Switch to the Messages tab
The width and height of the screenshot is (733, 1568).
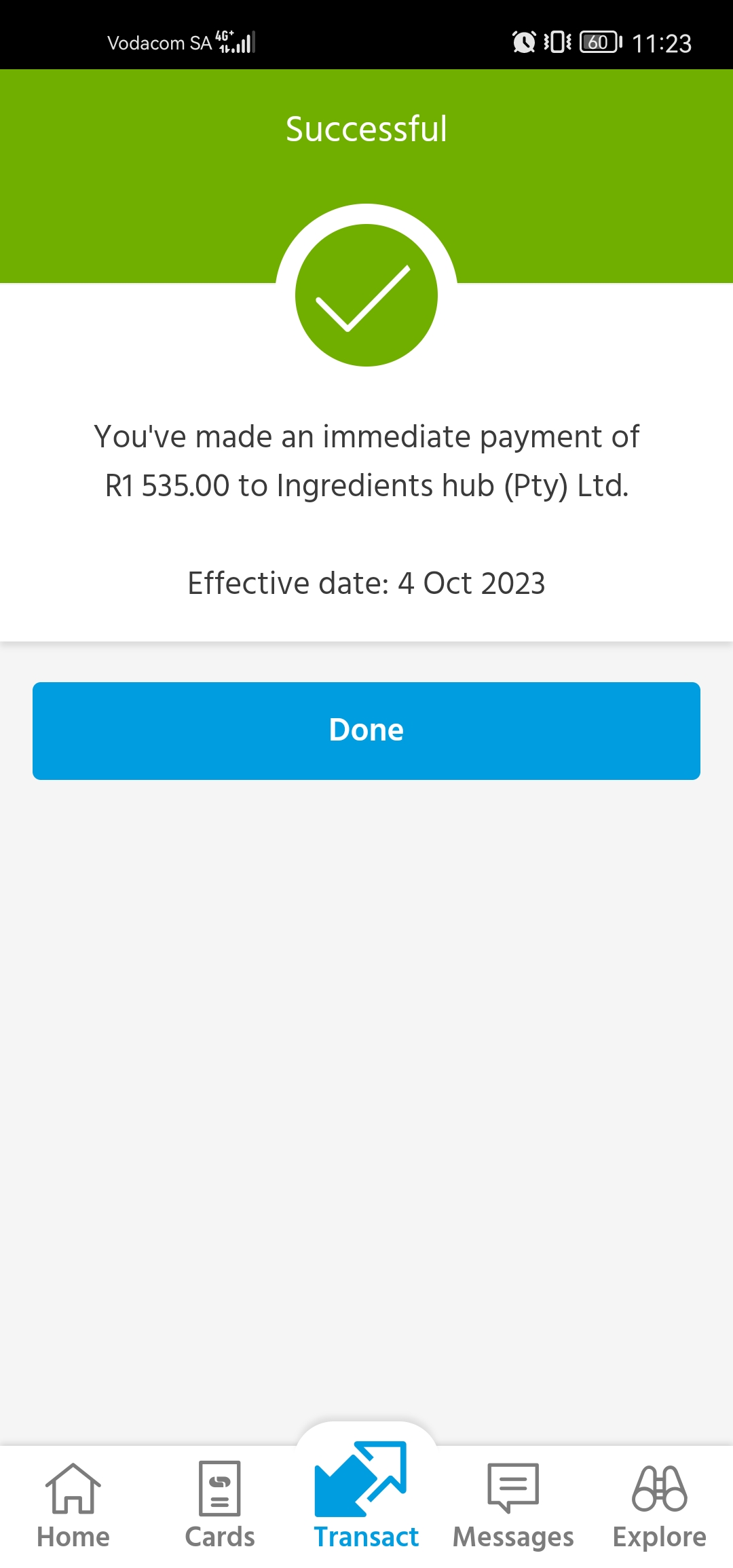click(x=513, y=1506)
